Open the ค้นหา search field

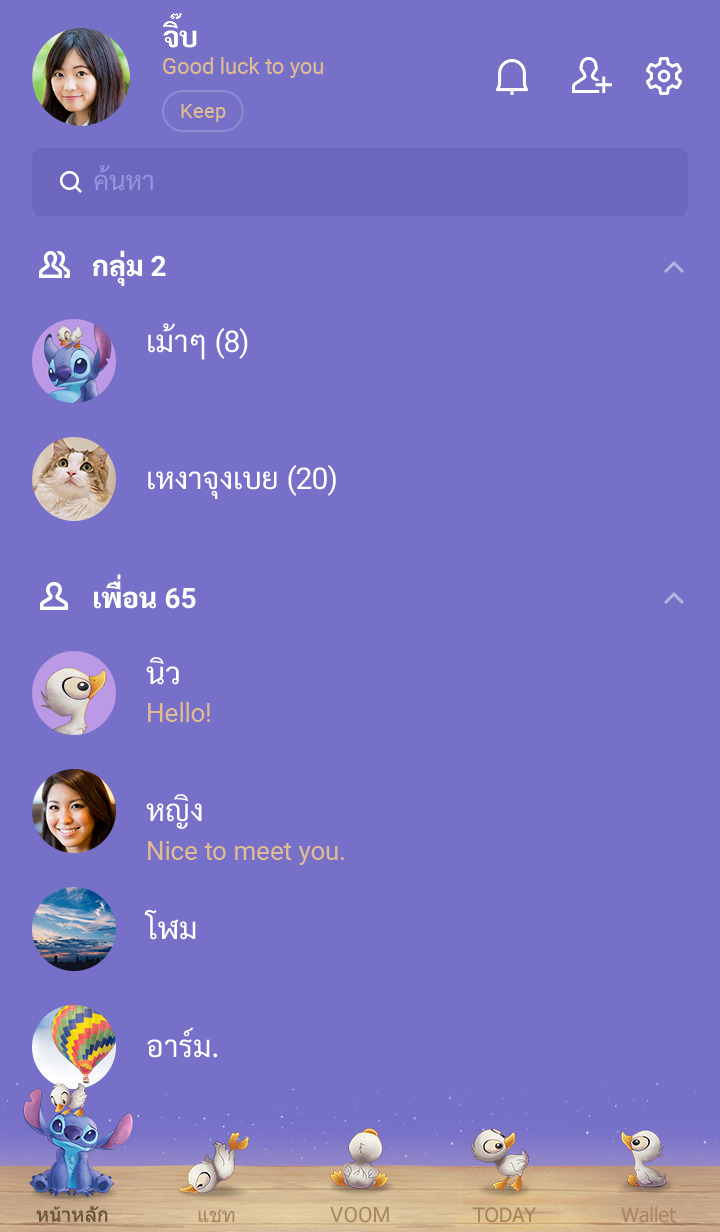(360, 182)
